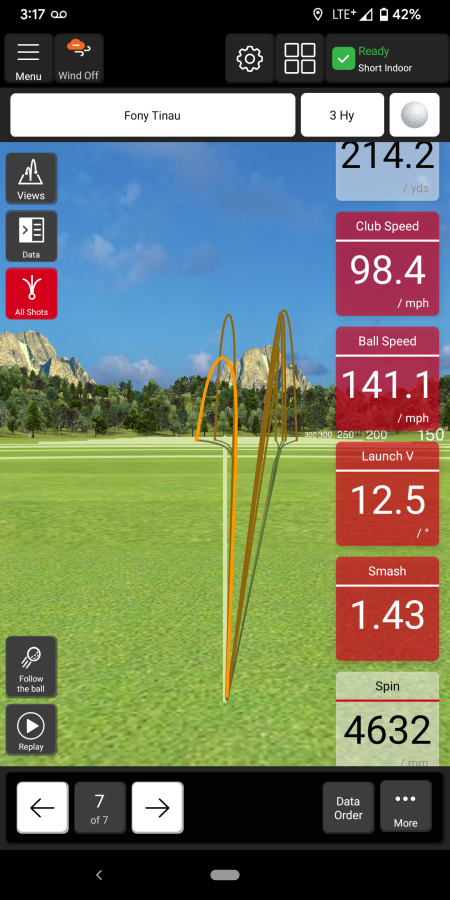Image resolution: width=450 pixels, height=900 pixels.
Task: Open the settings gear
Action: (250, 59)
